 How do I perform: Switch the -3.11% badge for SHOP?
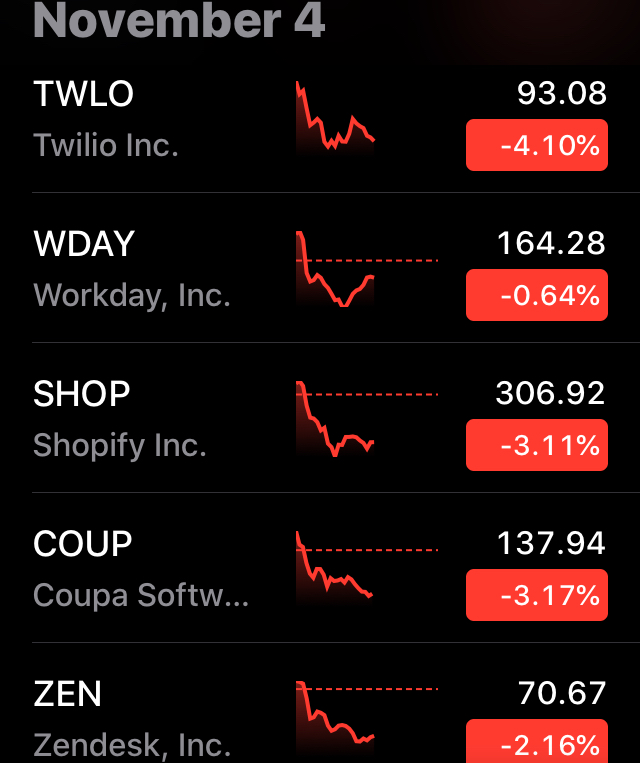[536, 446]
